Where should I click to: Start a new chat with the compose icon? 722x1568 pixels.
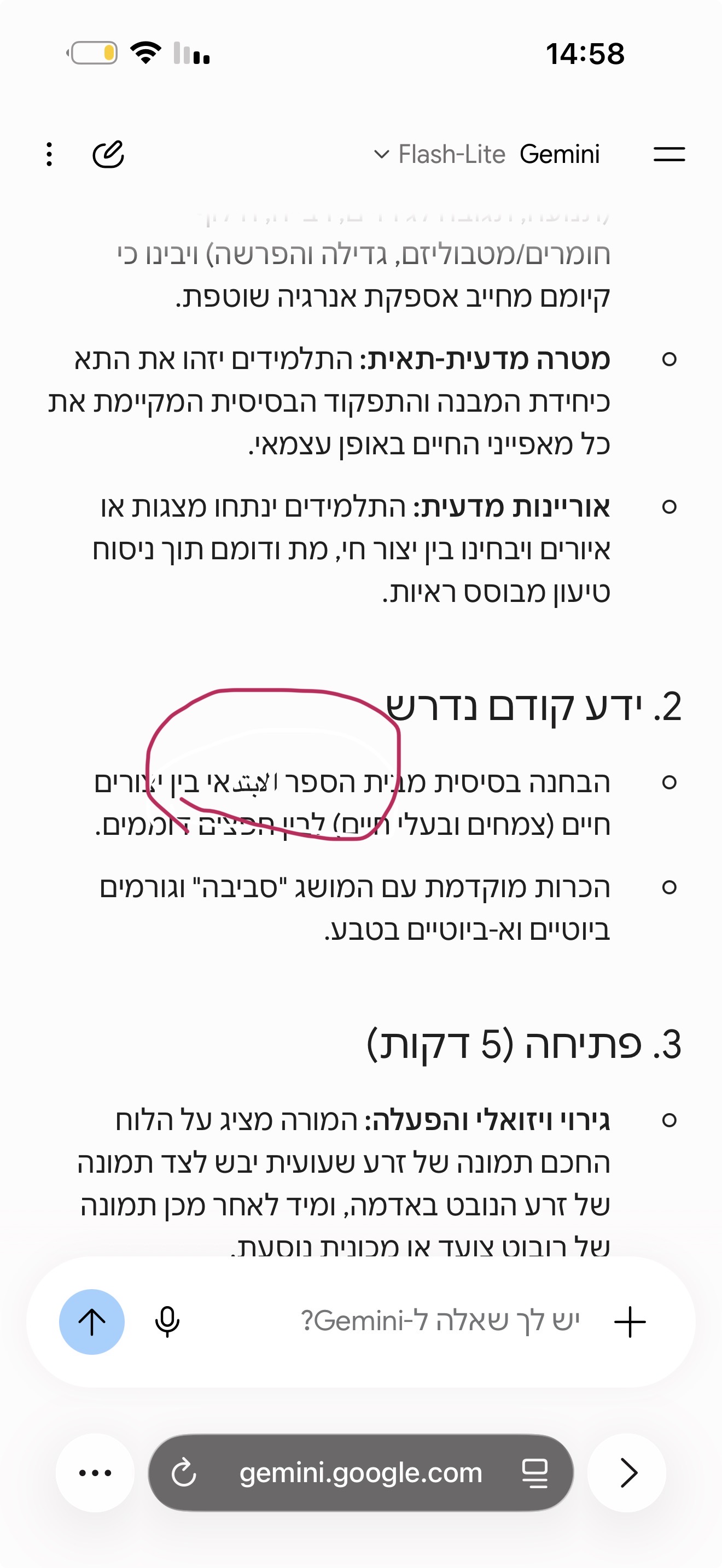click(108, 154)
